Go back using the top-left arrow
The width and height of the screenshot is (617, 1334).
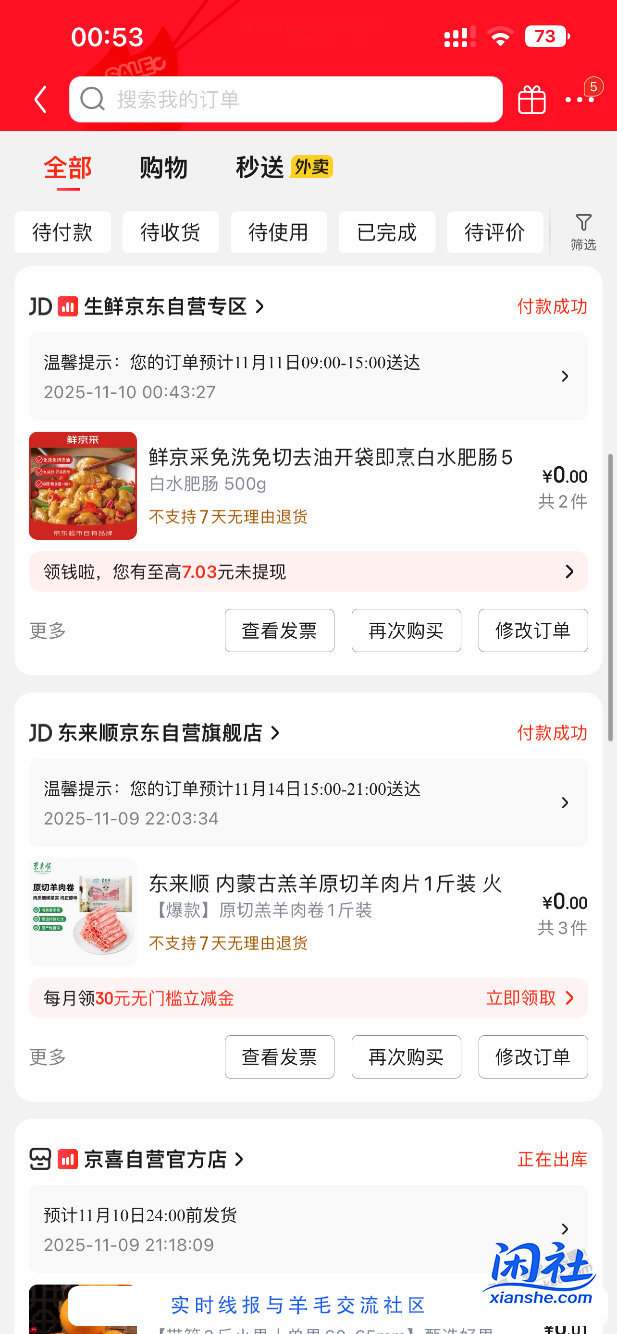tap(41, 99)
